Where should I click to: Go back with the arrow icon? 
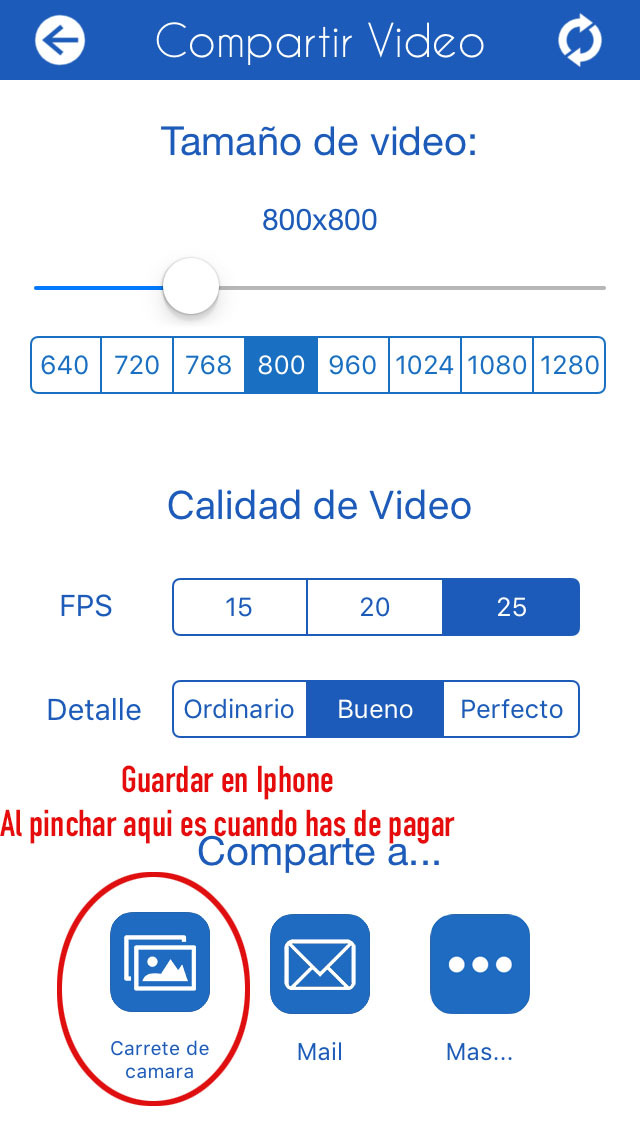click(60, 40)
